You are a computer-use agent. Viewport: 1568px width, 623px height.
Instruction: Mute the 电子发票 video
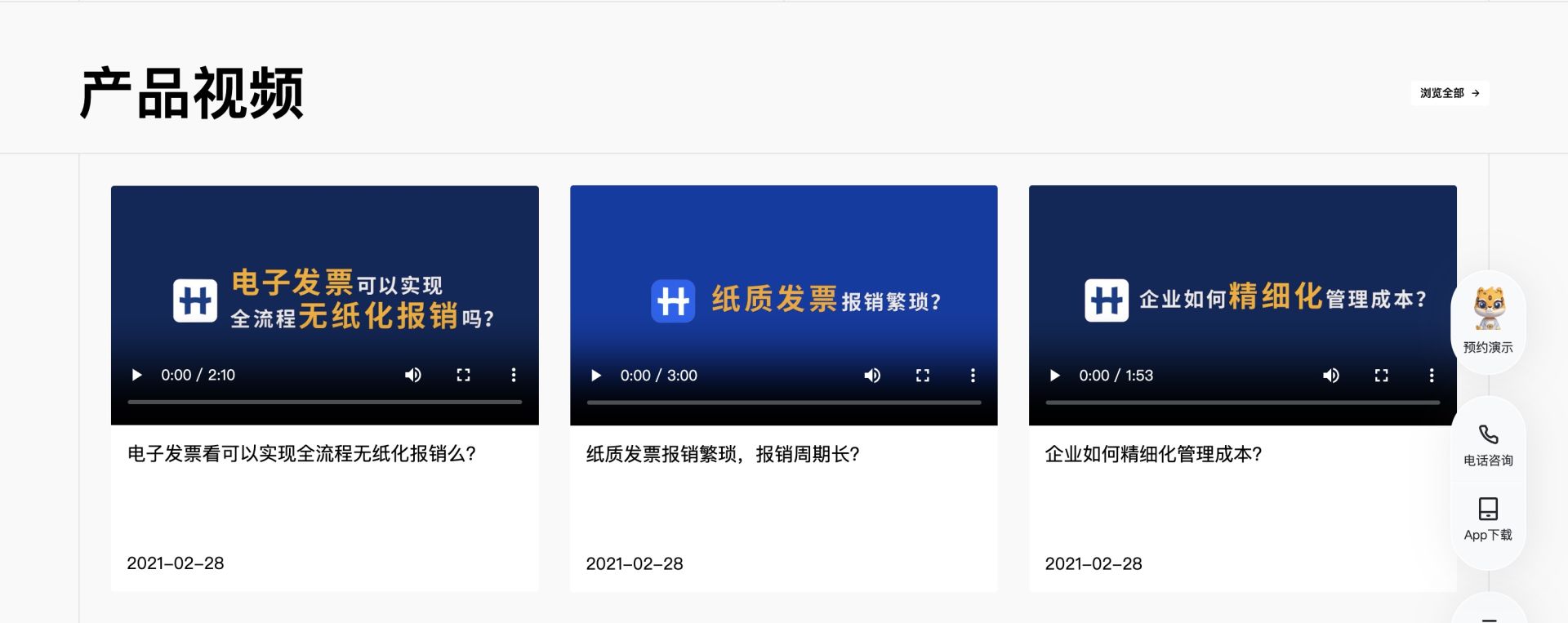(413, 375)
